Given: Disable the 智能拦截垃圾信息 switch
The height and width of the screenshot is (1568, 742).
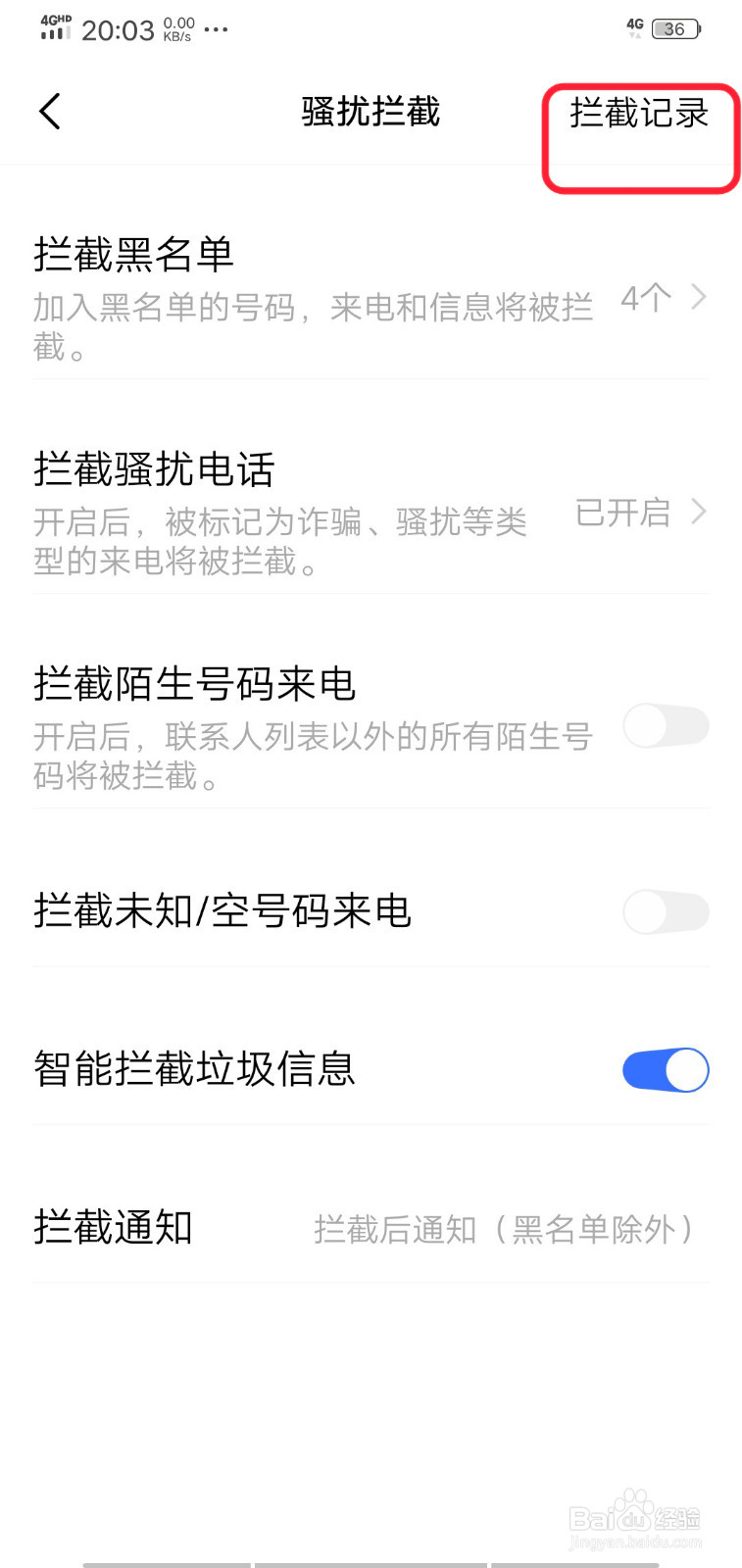Looking at the screenshot, I should [x=666, y=1070].
